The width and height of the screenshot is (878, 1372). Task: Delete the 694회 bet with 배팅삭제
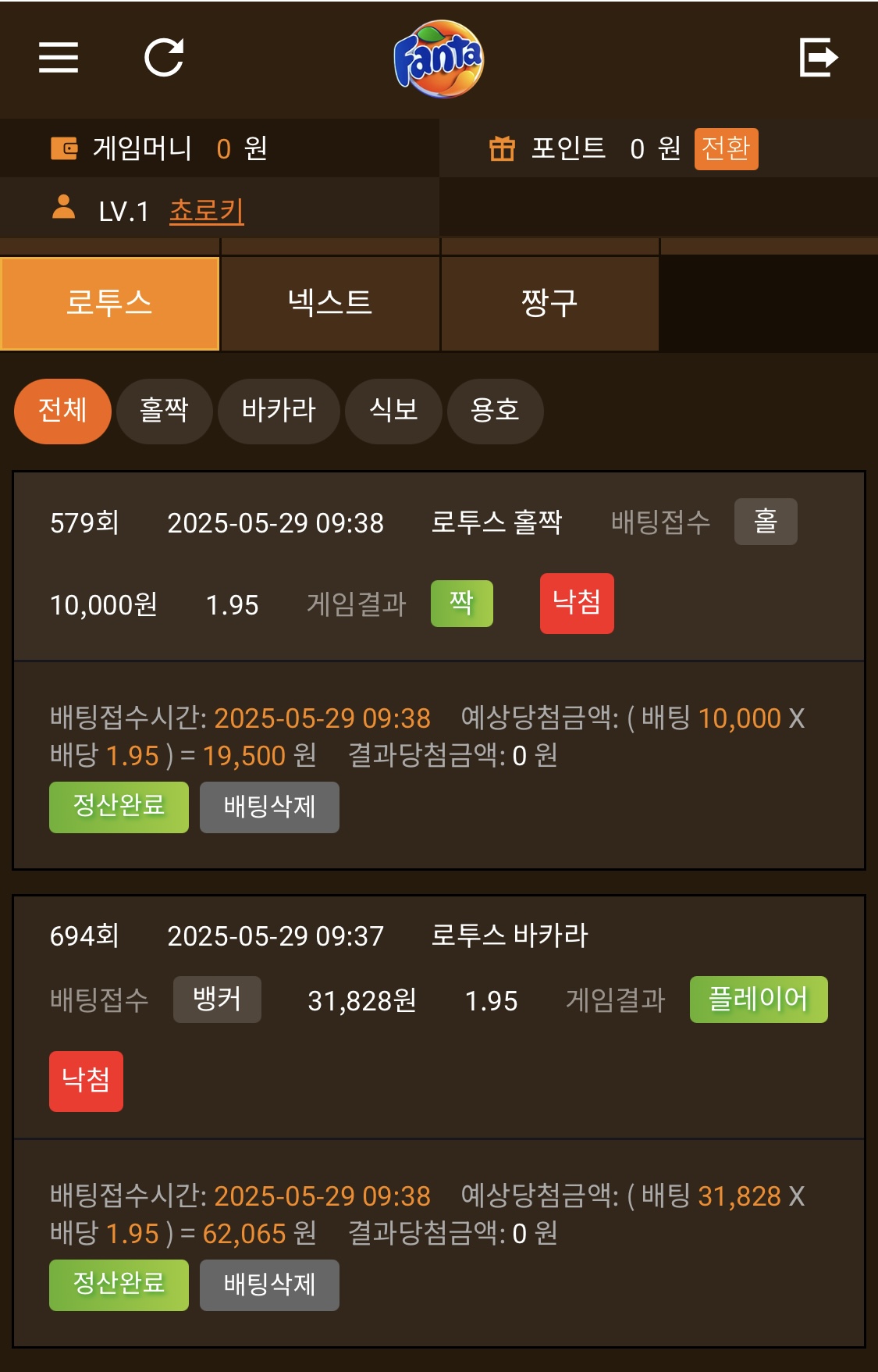pyautogui.click(x=269, y=1285)
